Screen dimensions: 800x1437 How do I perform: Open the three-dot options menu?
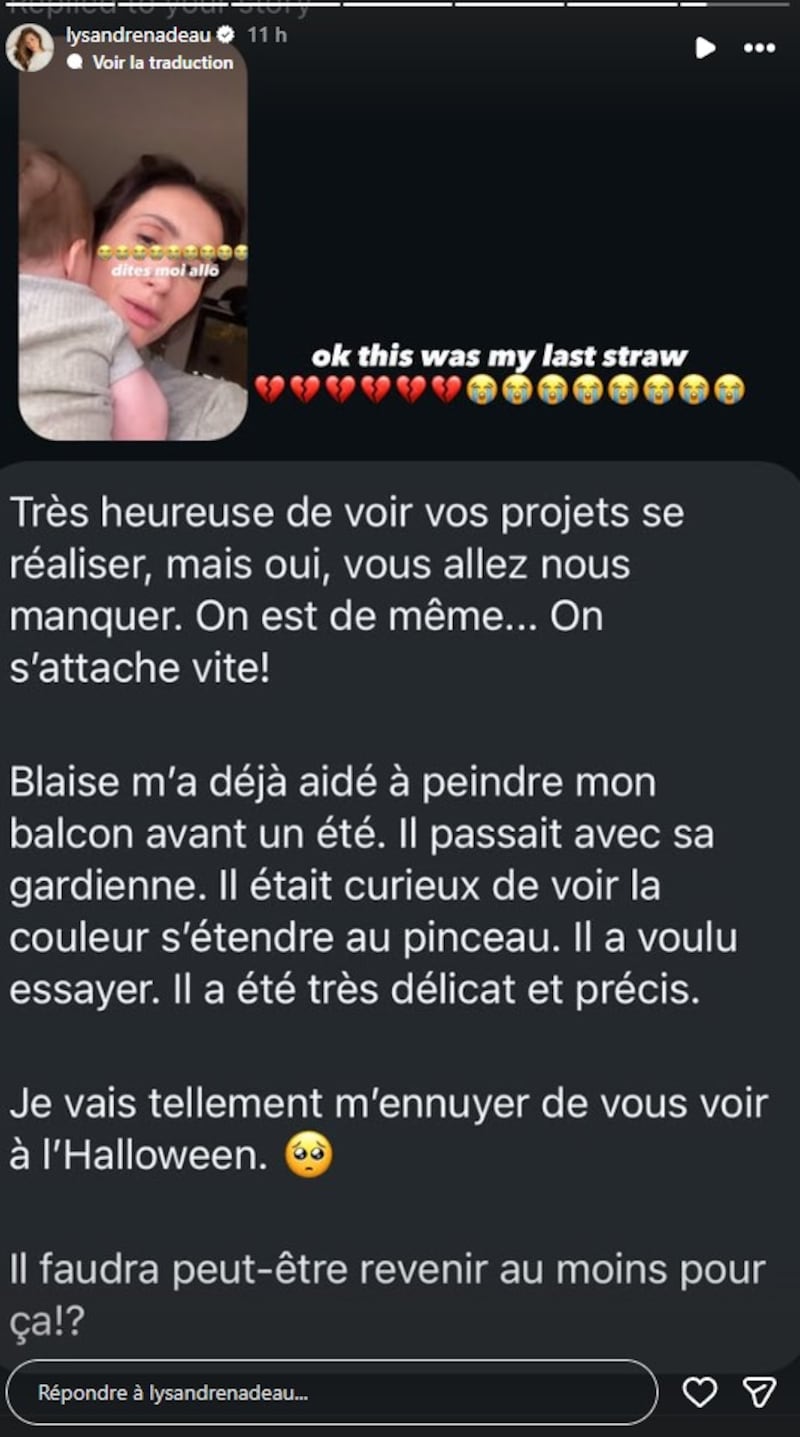760,47
